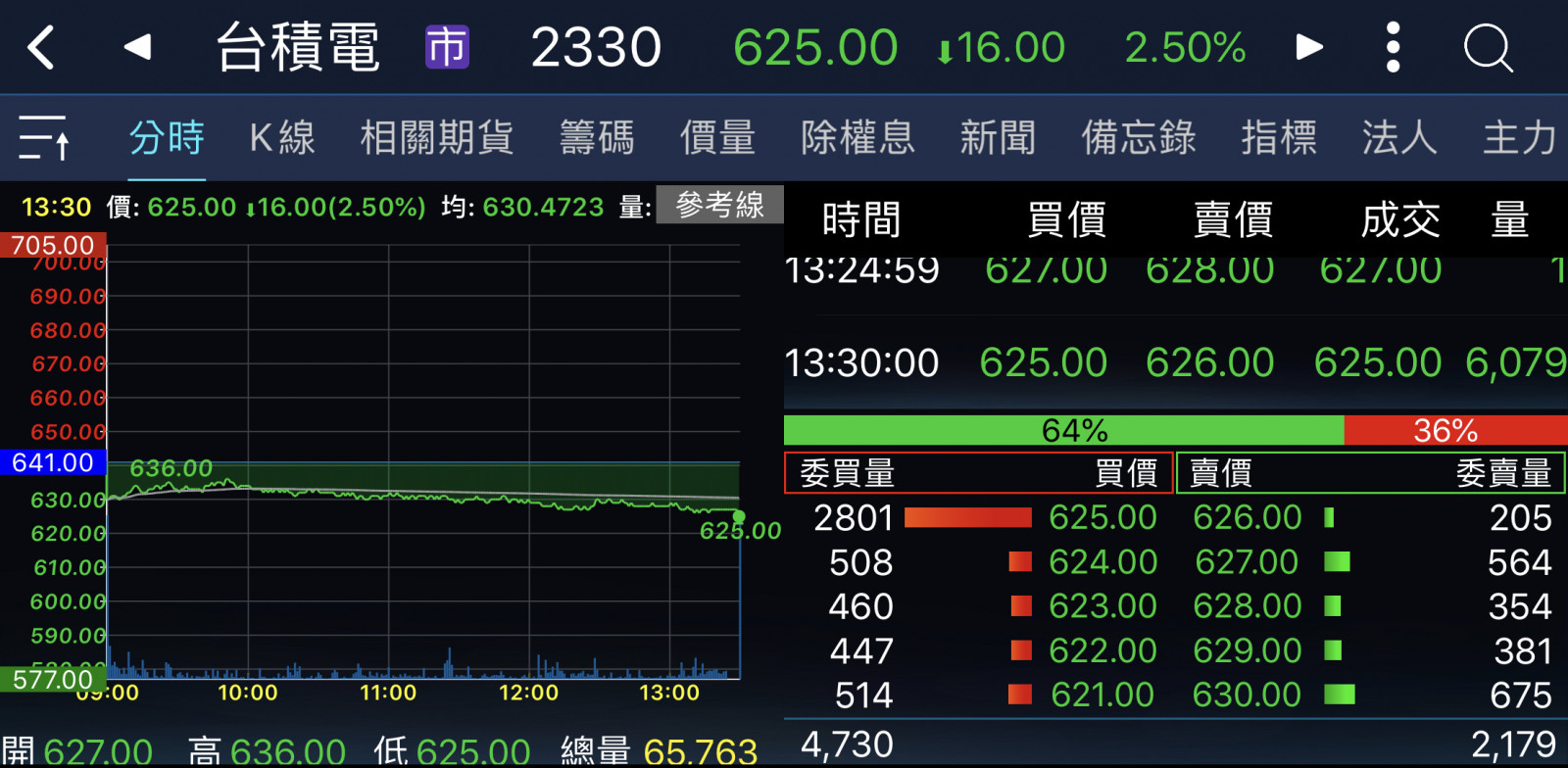Open the 相關期貨 tab
This screenshot has height=768, width=1568.
click(x=437, y=138)
